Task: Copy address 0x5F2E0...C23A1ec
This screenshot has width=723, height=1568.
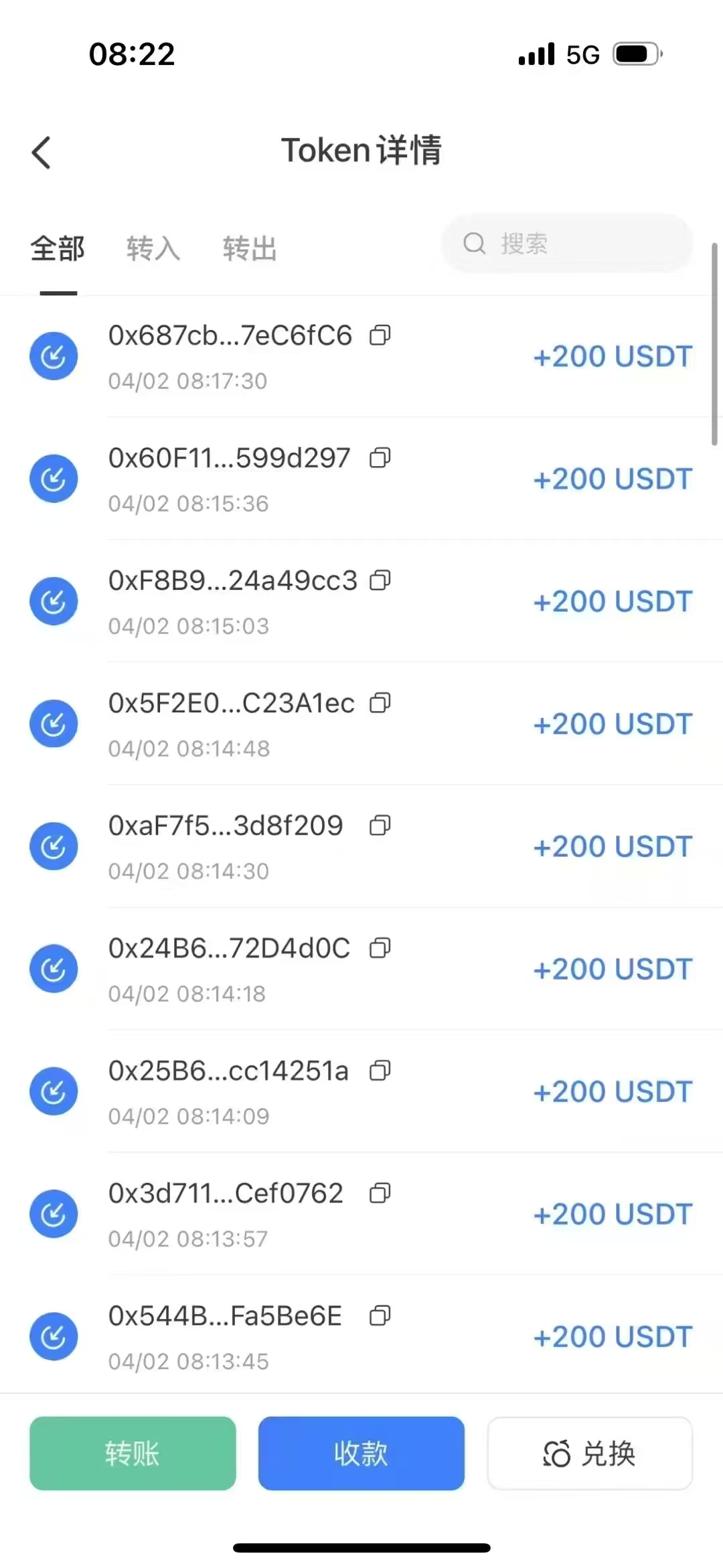Action: 380,703
